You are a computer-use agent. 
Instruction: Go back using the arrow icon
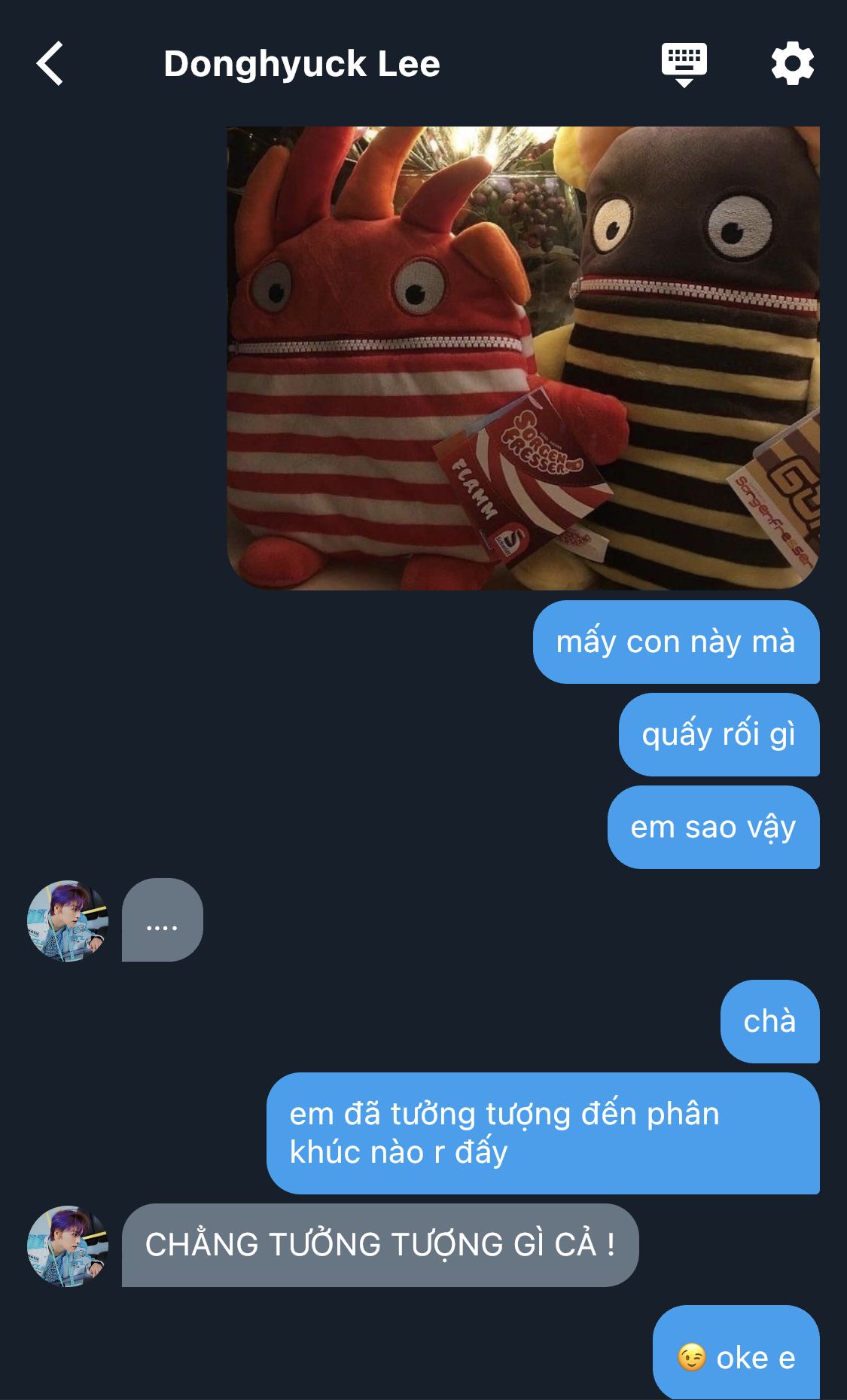(x=50, y=63)
